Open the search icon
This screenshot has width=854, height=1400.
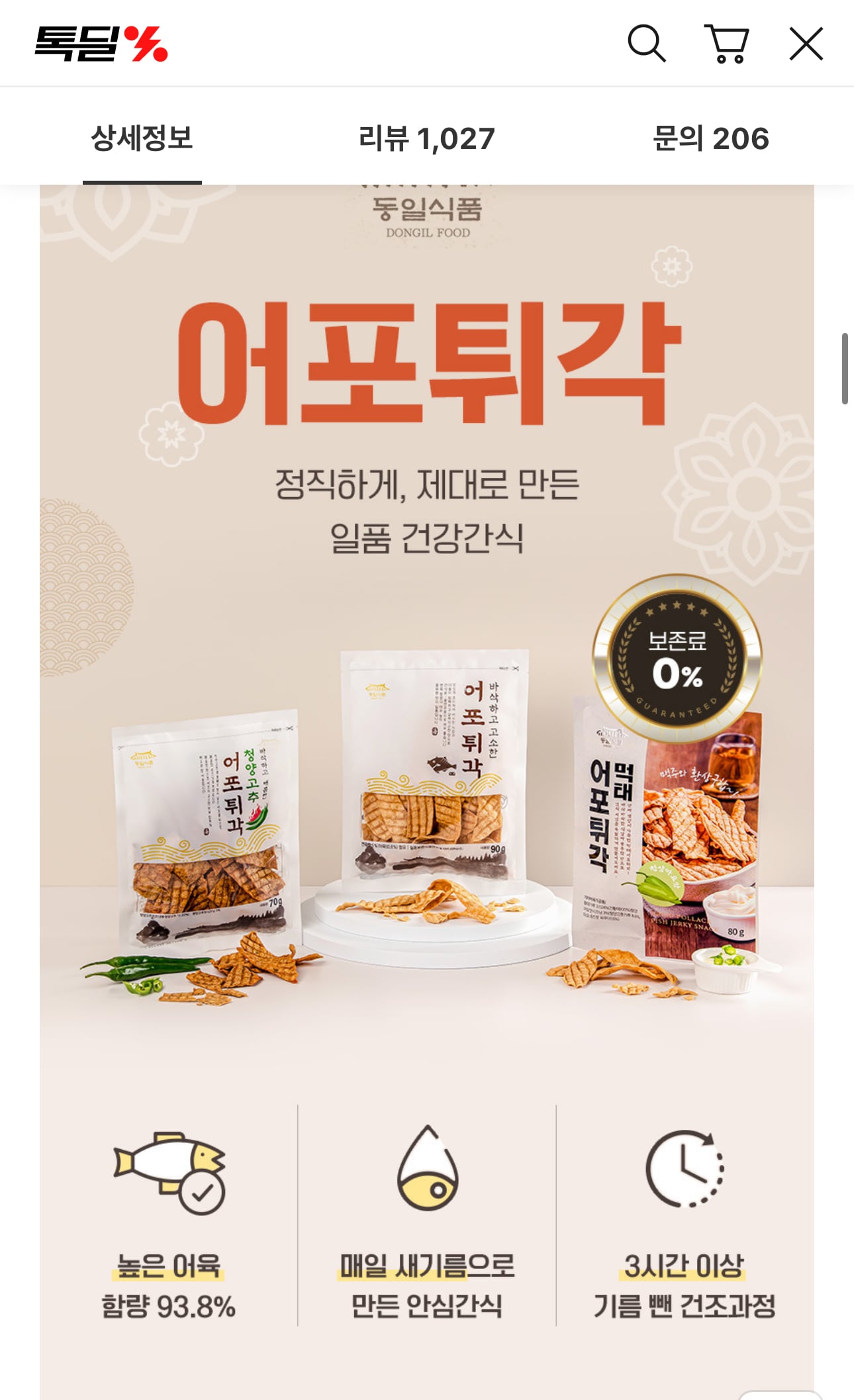click(646, 44)
